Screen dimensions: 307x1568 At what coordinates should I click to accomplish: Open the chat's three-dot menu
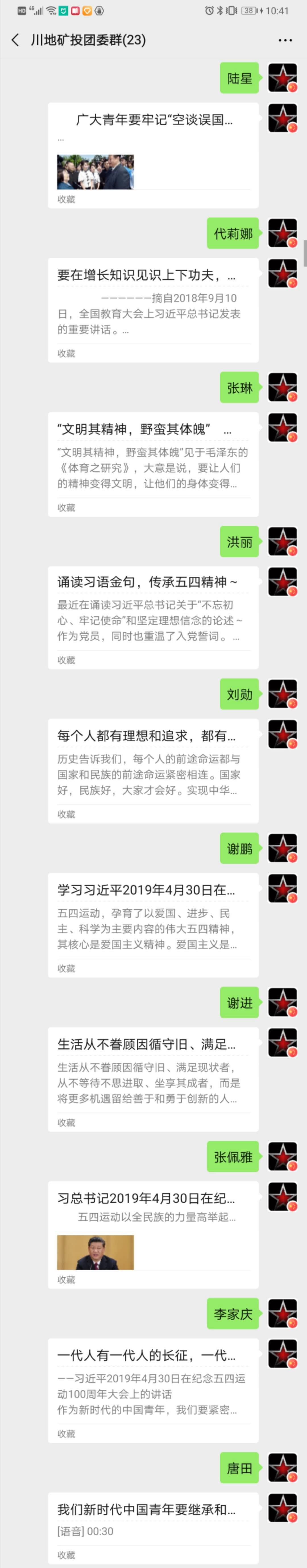pos(285,40)
